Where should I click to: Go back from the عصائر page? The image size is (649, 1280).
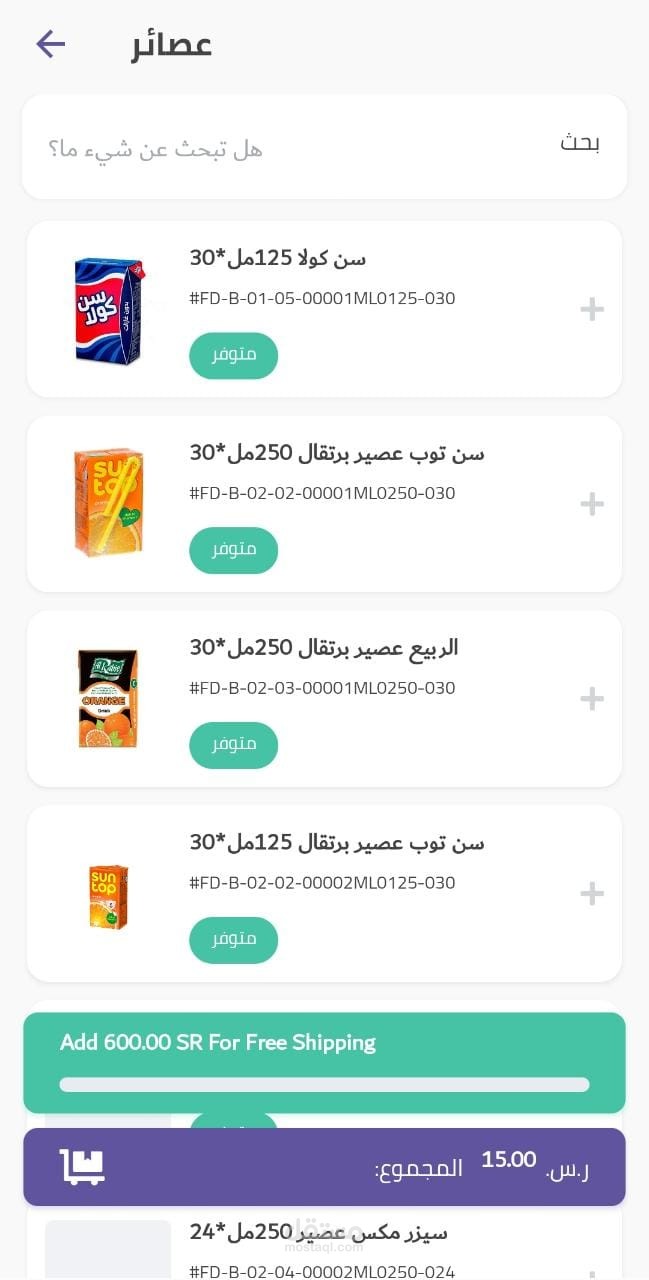click(x=50, y=44)
